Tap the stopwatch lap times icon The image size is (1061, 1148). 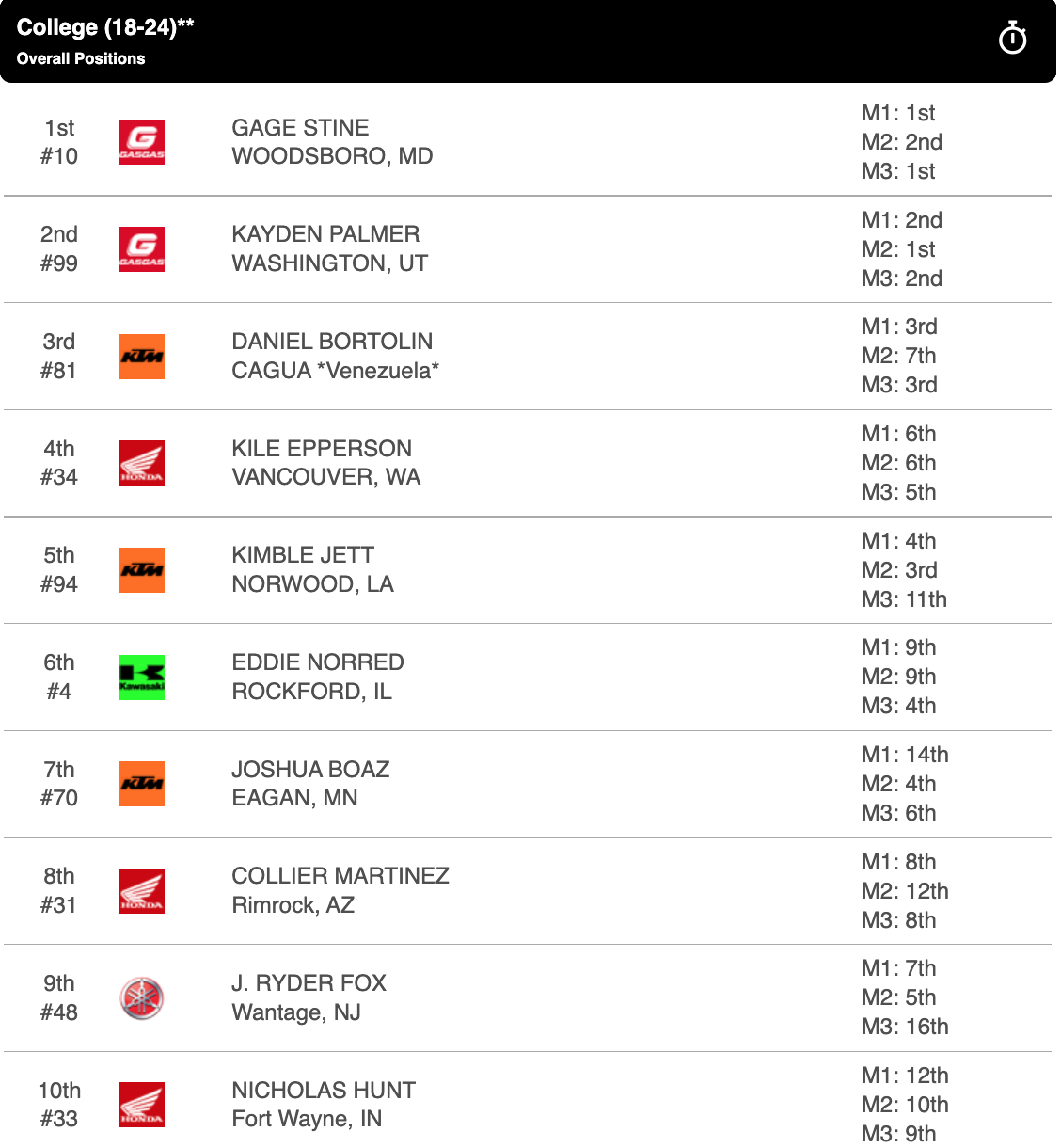(1012, 40)
